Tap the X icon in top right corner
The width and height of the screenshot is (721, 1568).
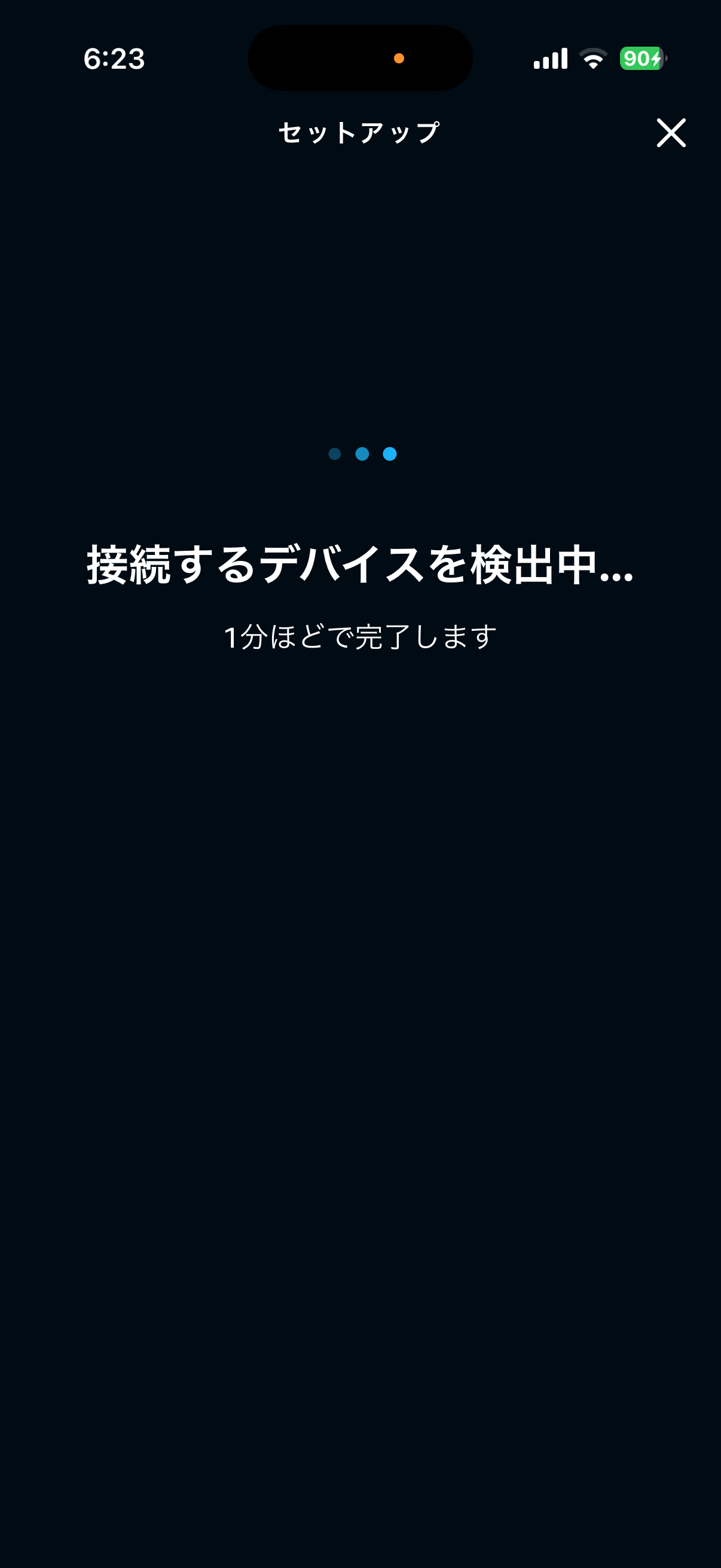pos(672,134)
